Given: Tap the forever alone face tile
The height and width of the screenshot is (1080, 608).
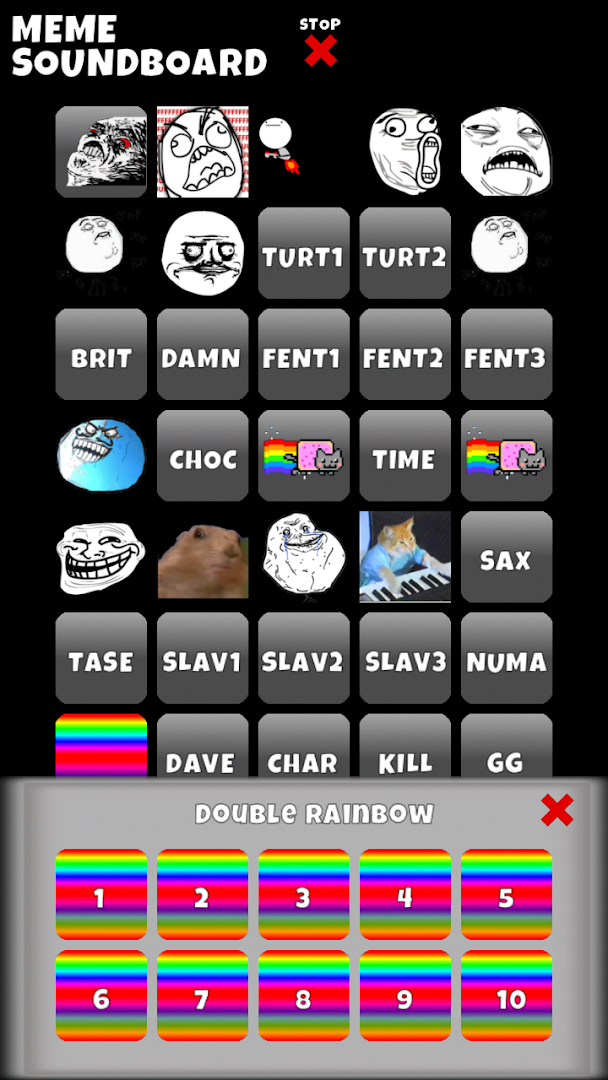Looking at the screenshot, I should coord(304,557).
